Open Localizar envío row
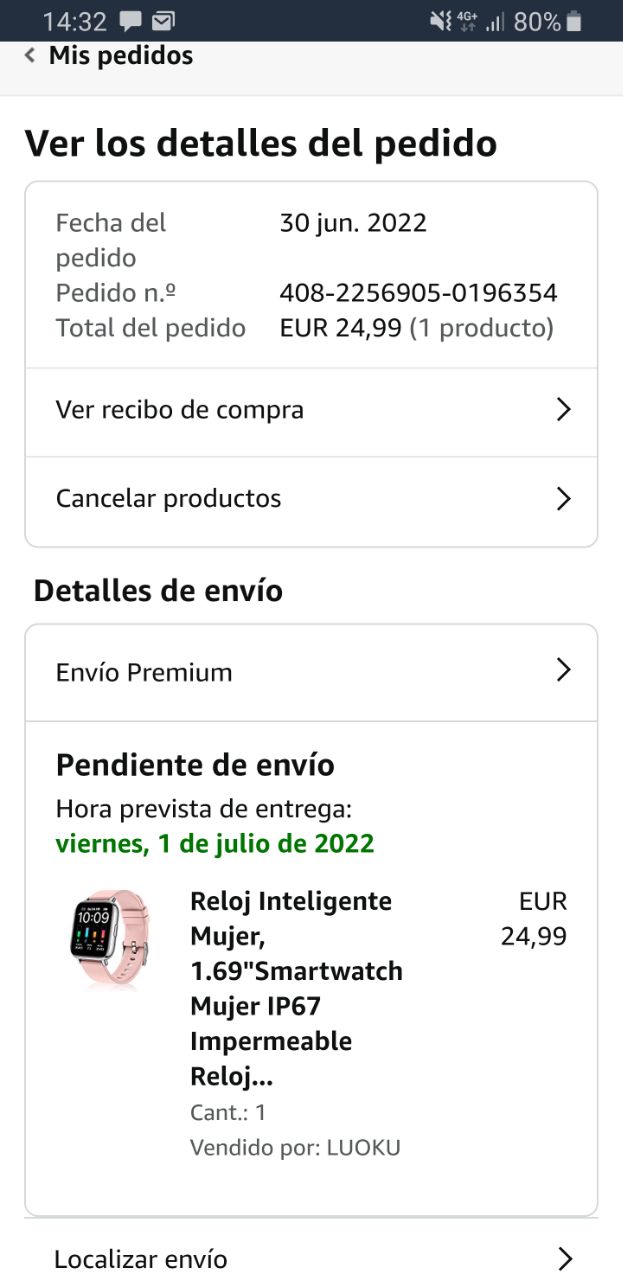Viewport: 623px width, 1280px height. click(x=311, y=1258)
